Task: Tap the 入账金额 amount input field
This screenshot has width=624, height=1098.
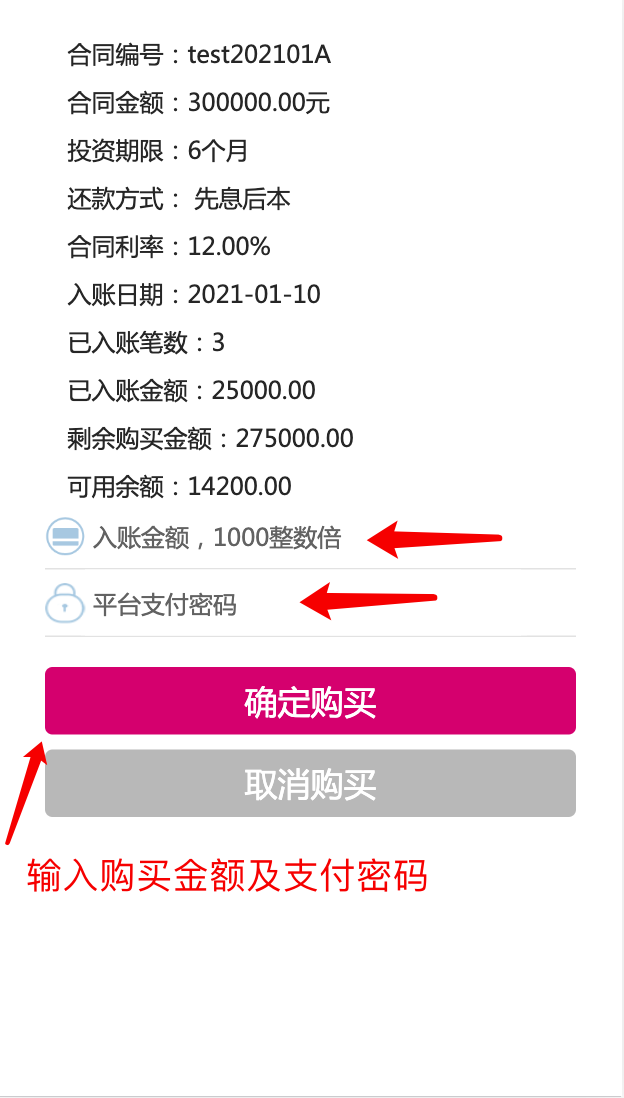Action: tap(310, 538)
